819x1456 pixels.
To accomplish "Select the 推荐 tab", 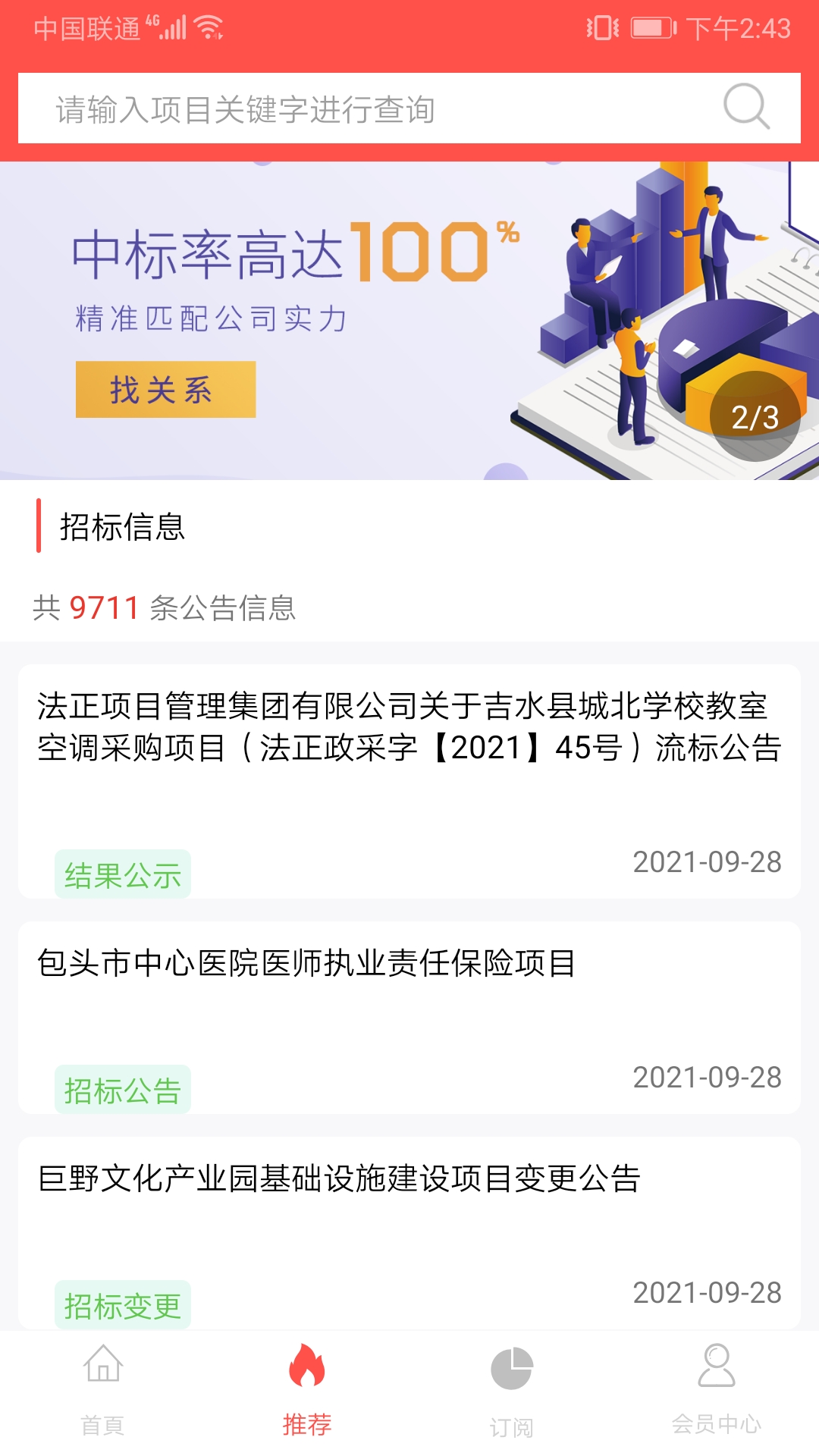I will coord(307,1389).
